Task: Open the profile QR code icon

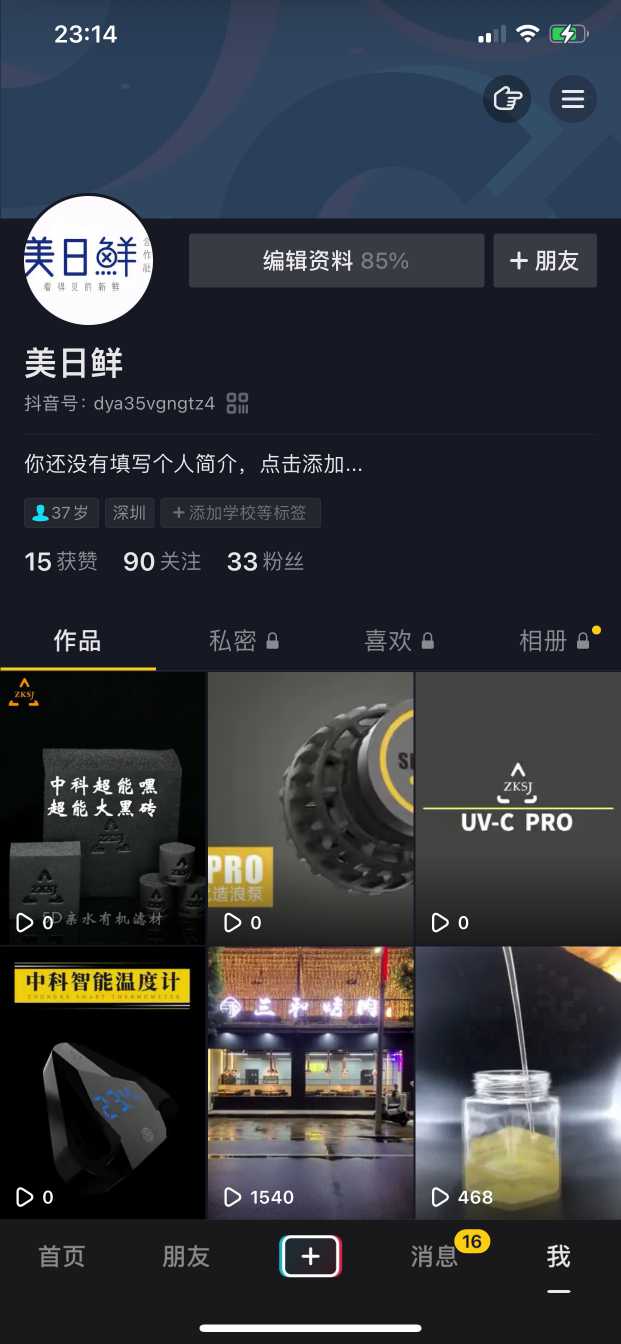Action: tap(237, 404)
